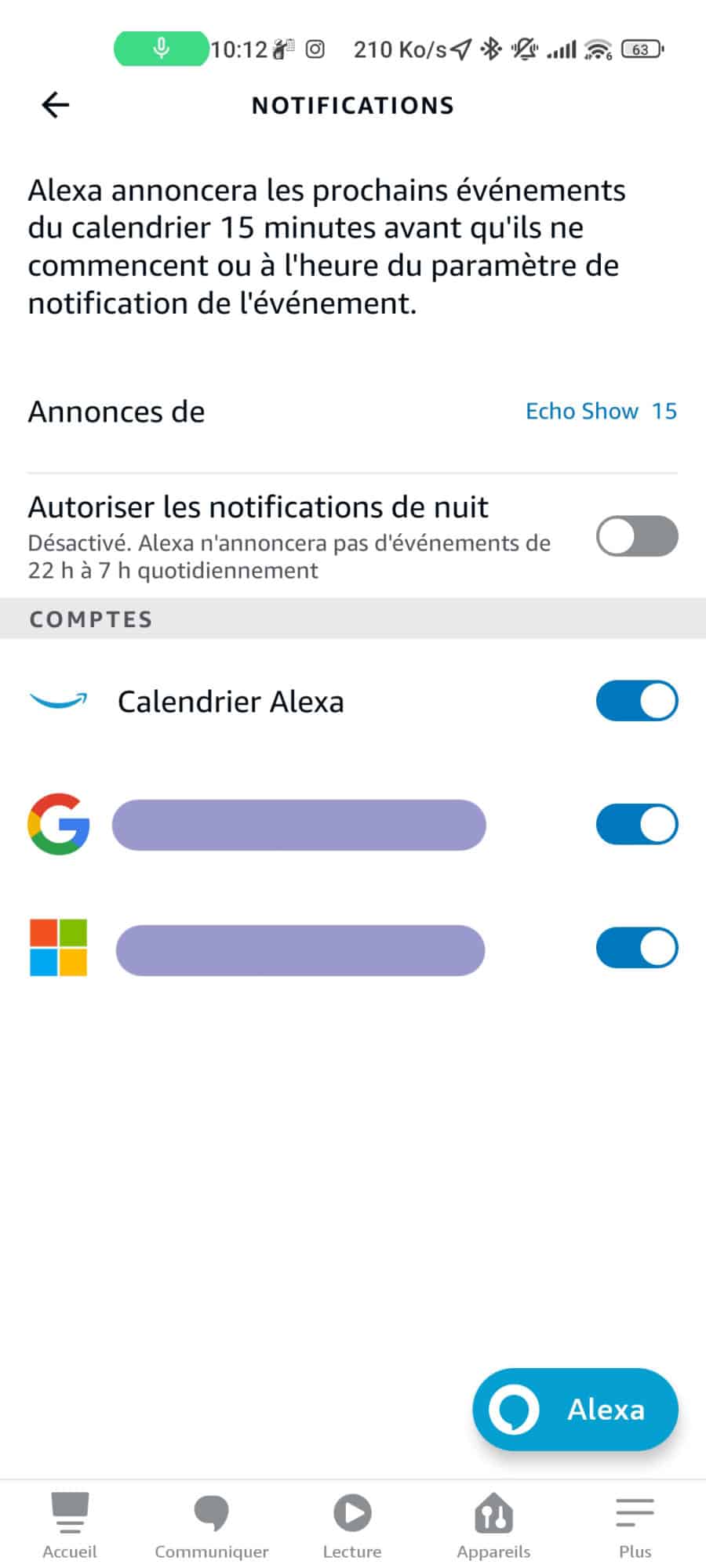This screenshot has height=1568, width=706.
Task: Expand the COMPTES section header
Action: [x=90, y=619]
